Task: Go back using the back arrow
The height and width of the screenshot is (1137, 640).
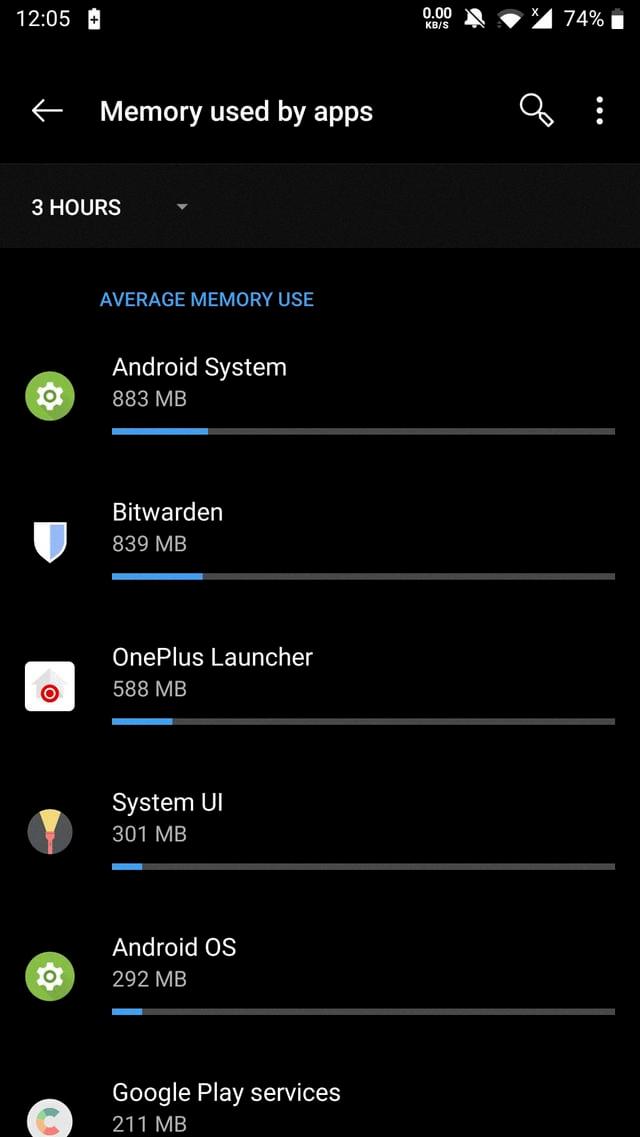Action: click(x=47, y=111)
